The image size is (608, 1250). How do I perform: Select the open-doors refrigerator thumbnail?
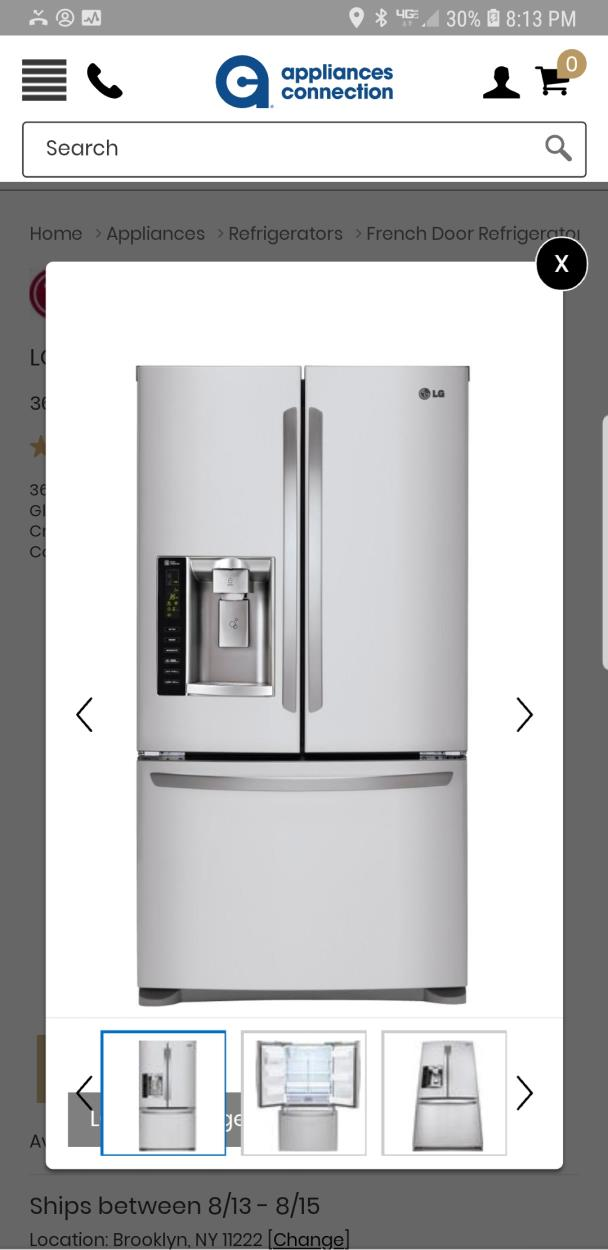click(x=304, y=1093)
